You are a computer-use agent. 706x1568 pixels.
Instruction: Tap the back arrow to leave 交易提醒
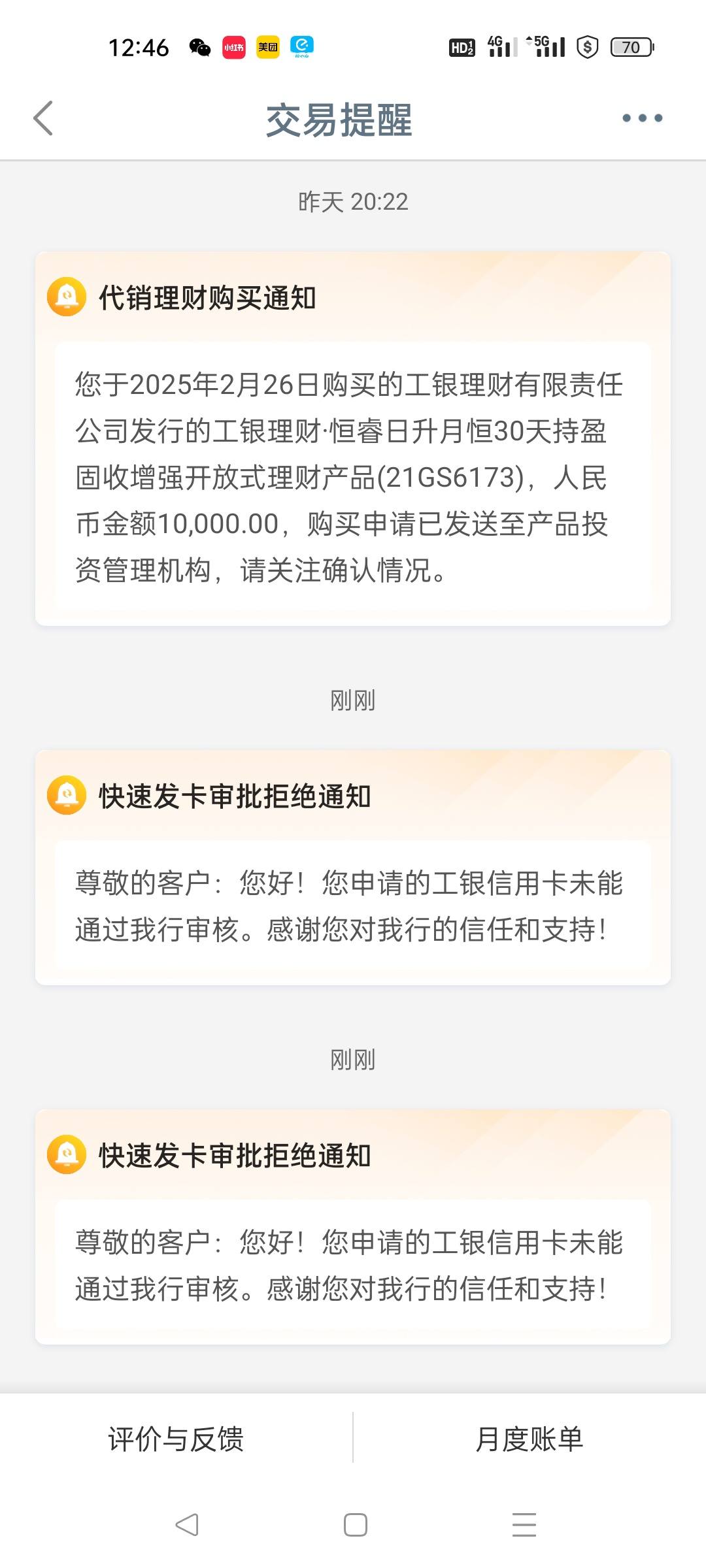pyautogui.click(x=42, y=119)
